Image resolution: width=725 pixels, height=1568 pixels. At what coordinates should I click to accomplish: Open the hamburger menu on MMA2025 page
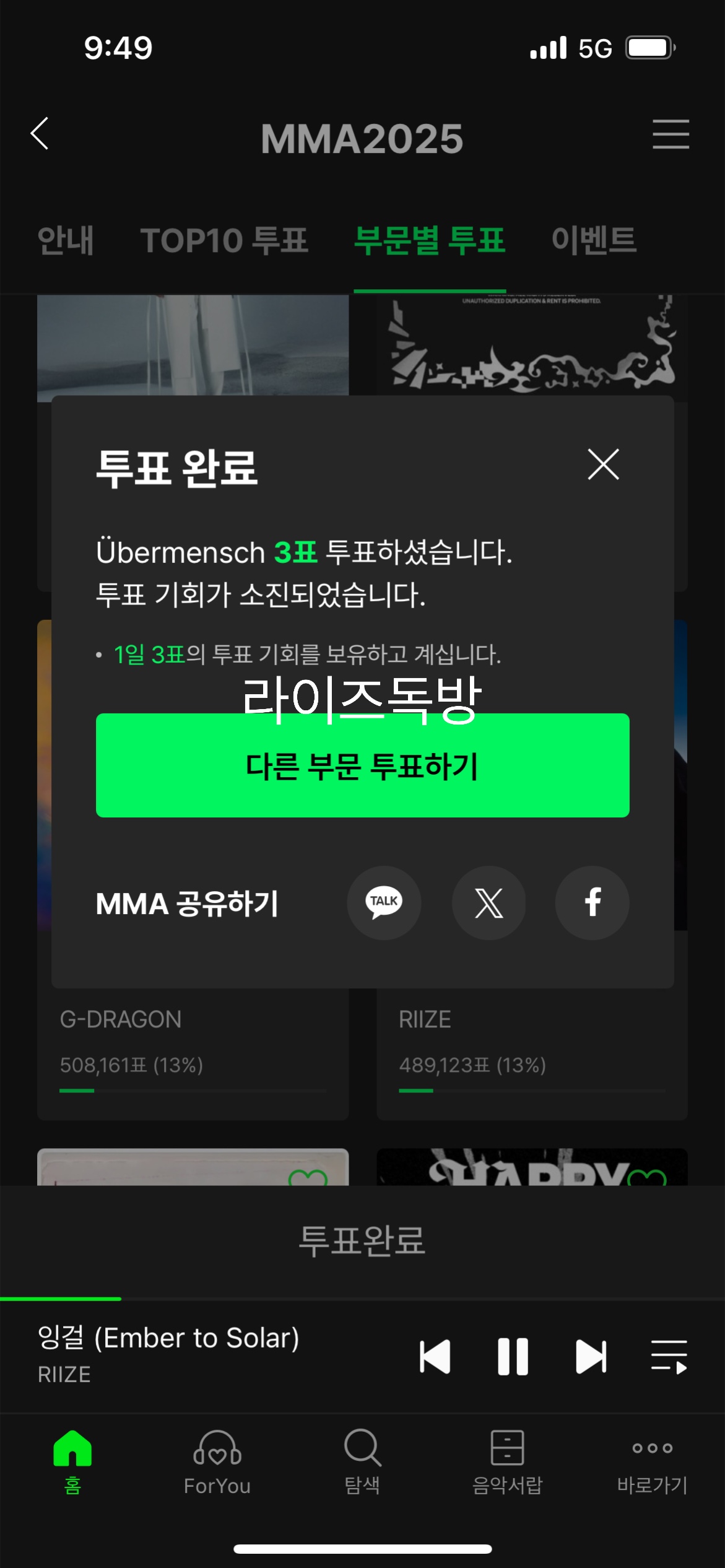[671, 135]
